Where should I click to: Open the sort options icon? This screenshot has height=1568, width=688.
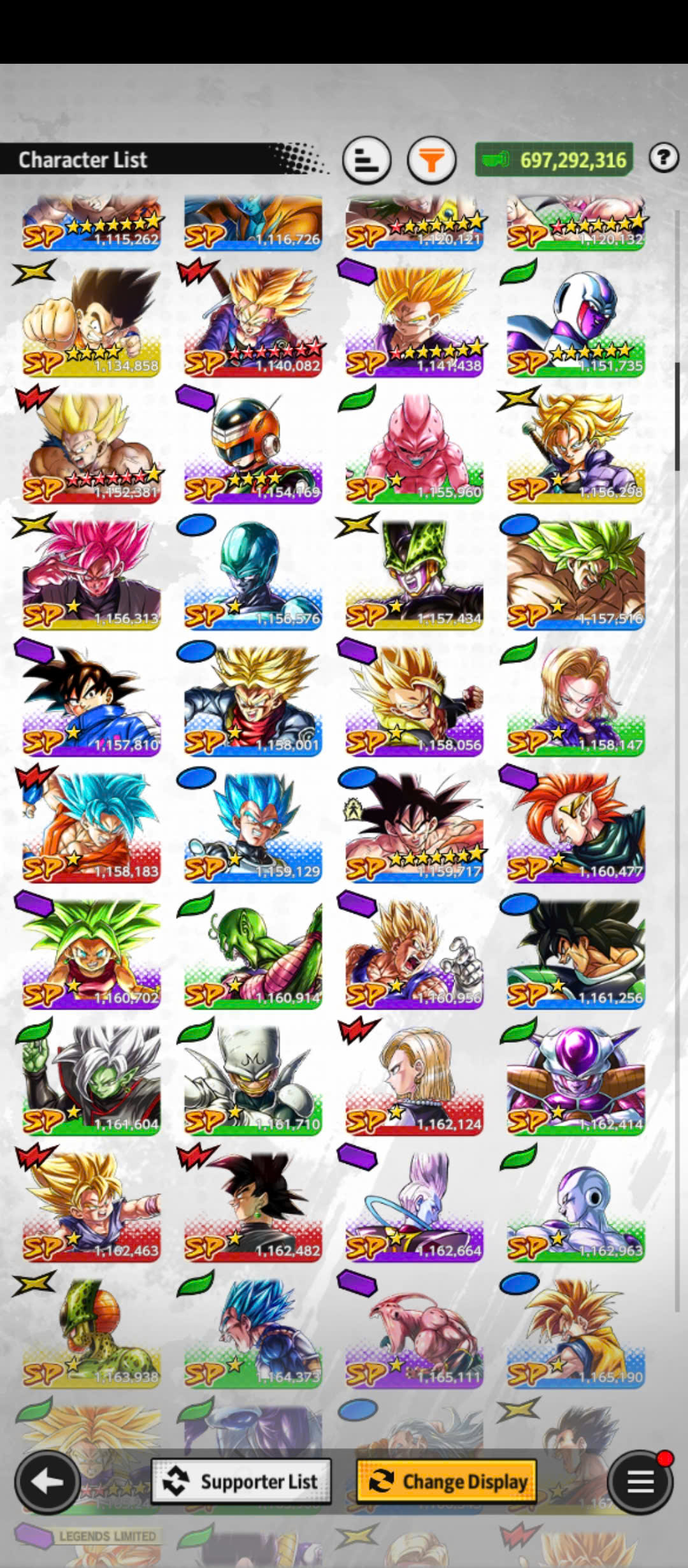point(366,159)
